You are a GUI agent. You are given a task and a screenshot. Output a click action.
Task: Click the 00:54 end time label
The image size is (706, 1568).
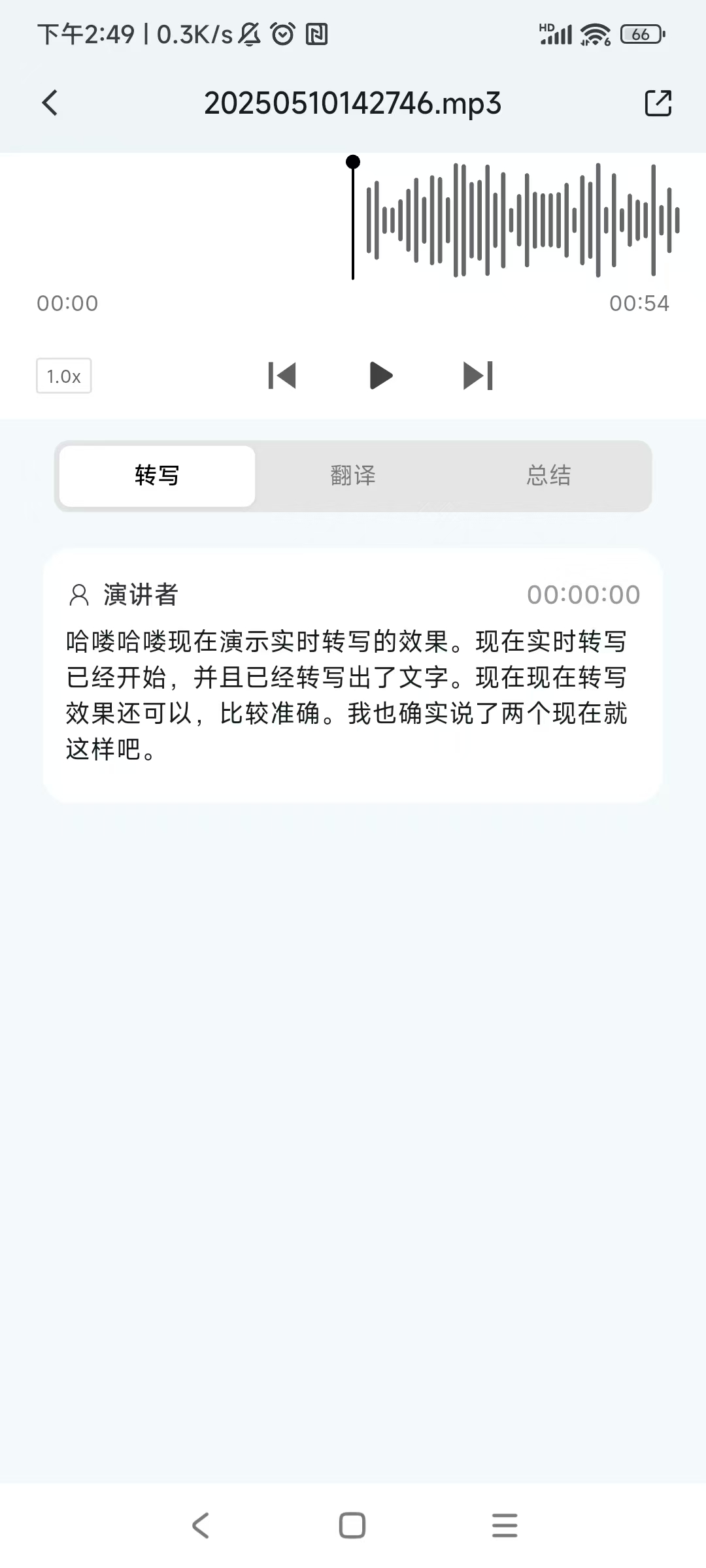pyautogui.click(x=639, y=302)
